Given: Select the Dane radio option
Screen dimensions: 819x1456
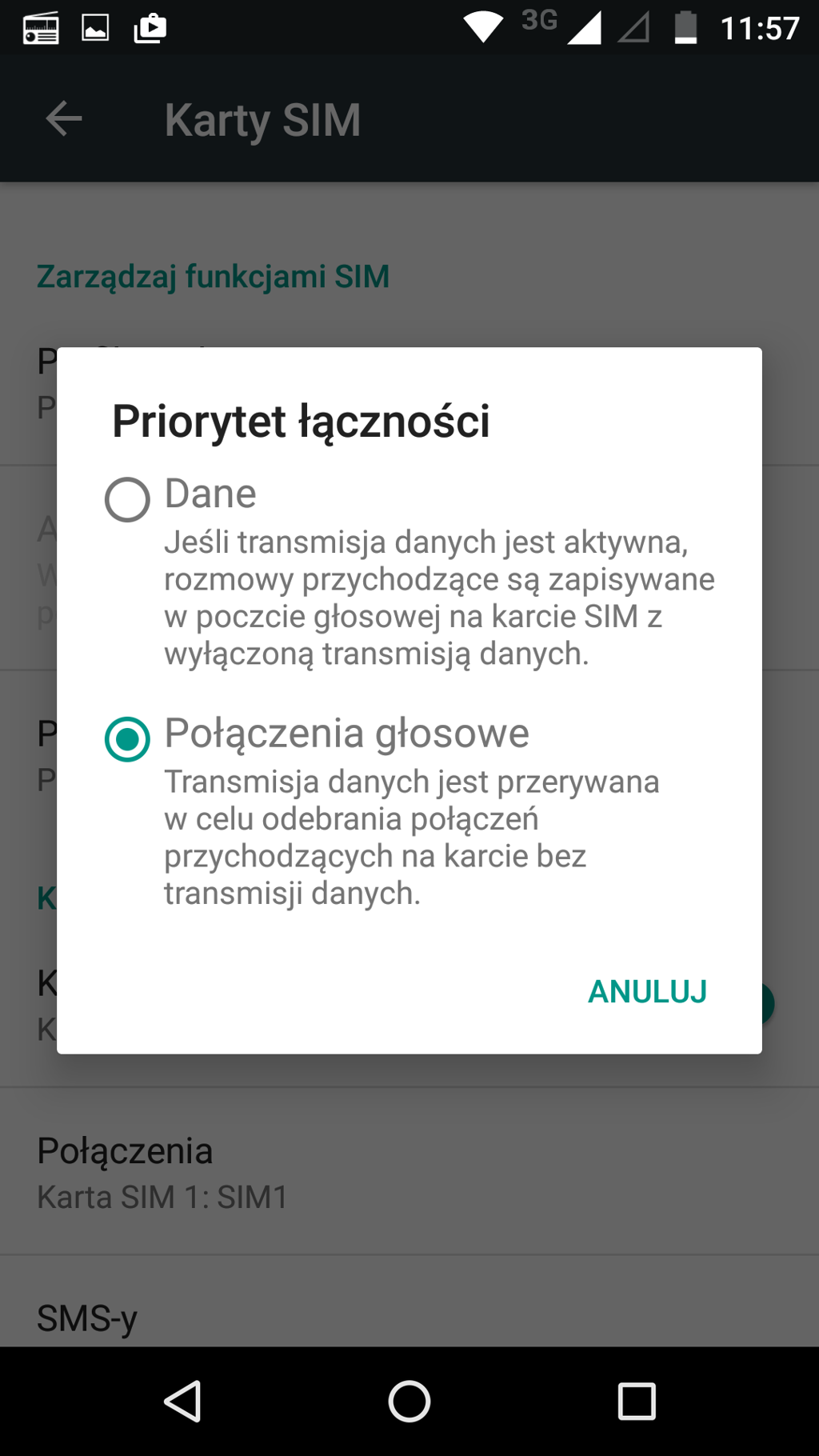Looking at the screenshot, I should pyautogui.click(x=127, y=499).
